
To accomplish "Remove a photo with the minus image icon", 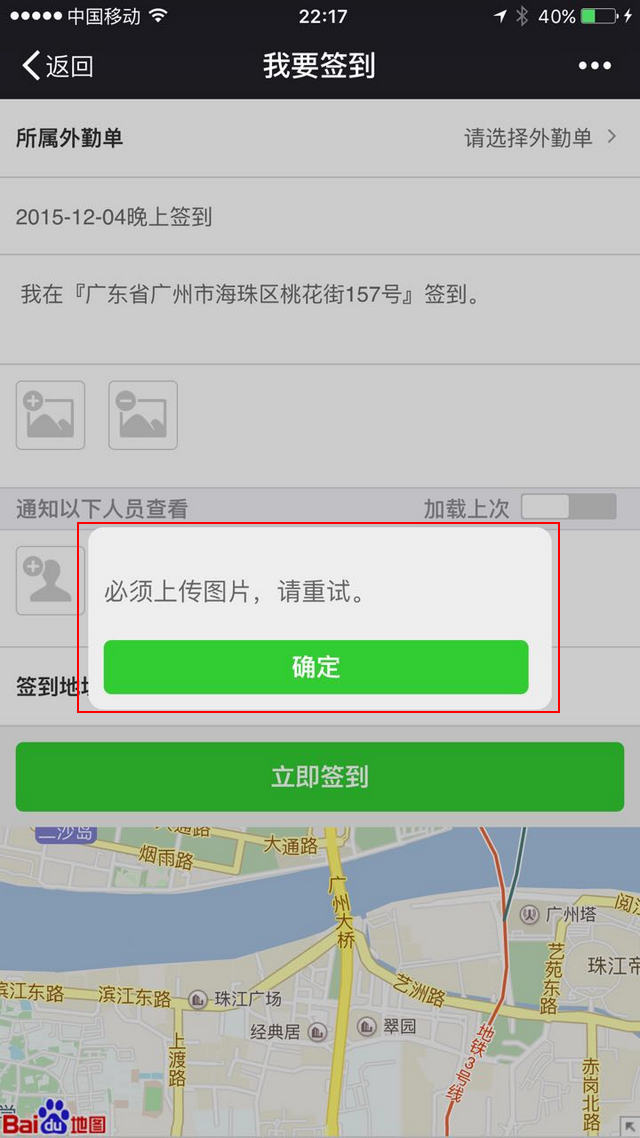I will pos(143,415).
